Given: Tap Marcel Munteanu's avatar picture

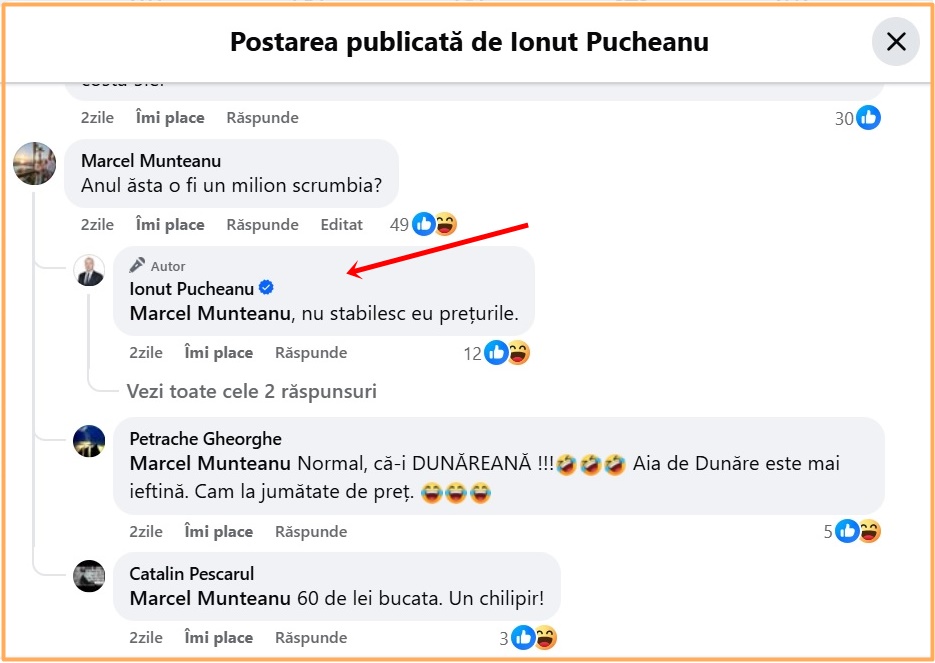Looking at the screenshot, I should pyautogui.click(x=34, y=163).
